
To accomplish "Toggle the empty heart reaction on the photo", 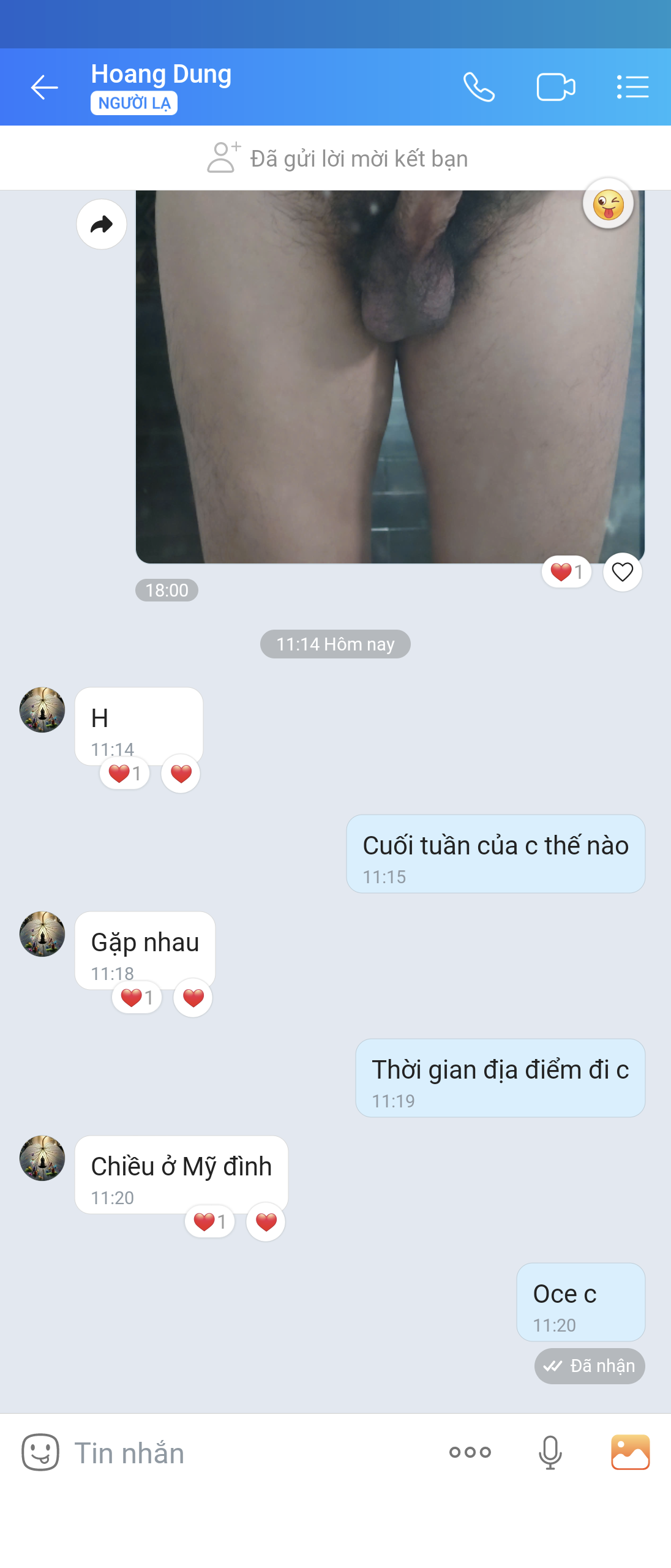I will (x=622, y=571).
